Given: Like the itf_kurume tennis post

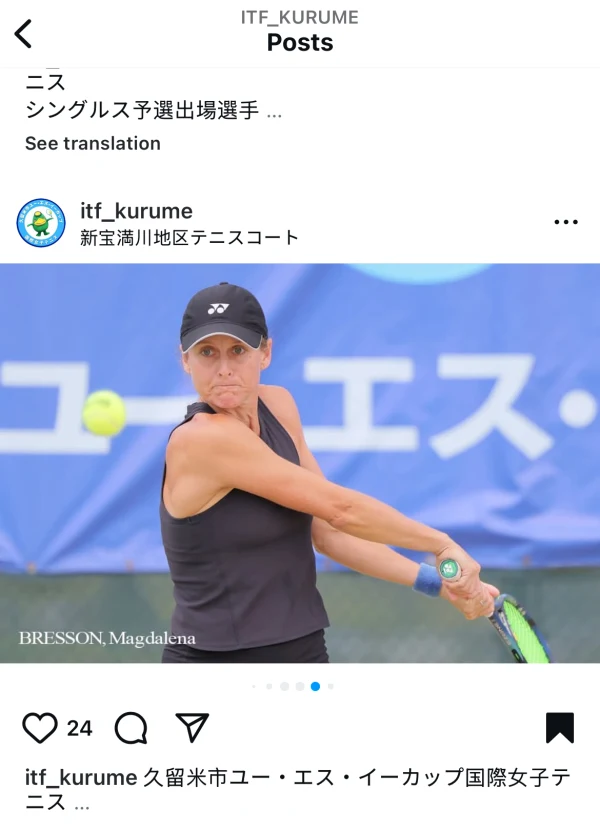Looking at the screenshot, I should click(x=40, y=728).
